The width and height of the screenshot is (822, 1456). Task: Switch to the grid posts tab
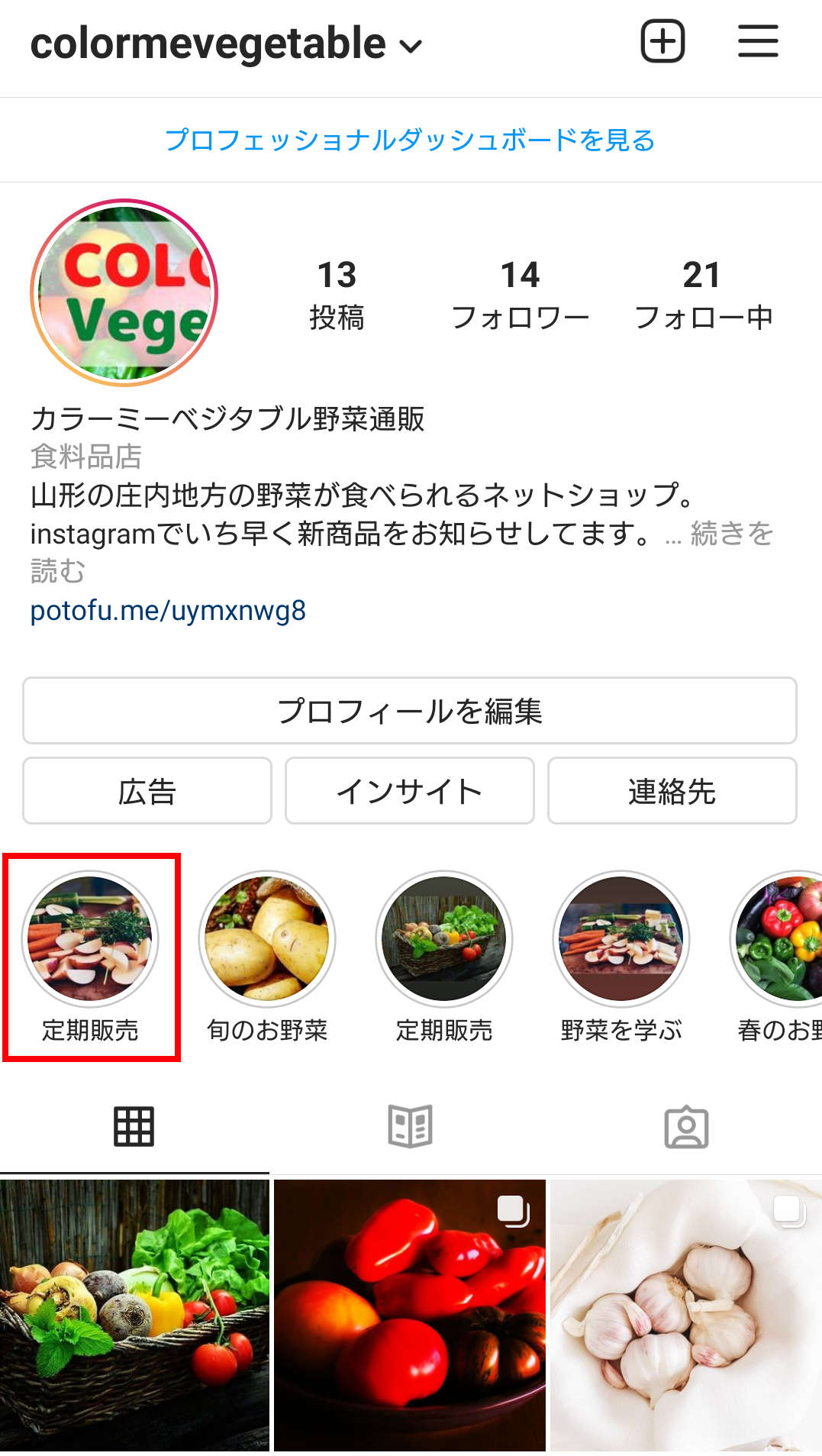pyautogui.click(x=134, y=1127)
